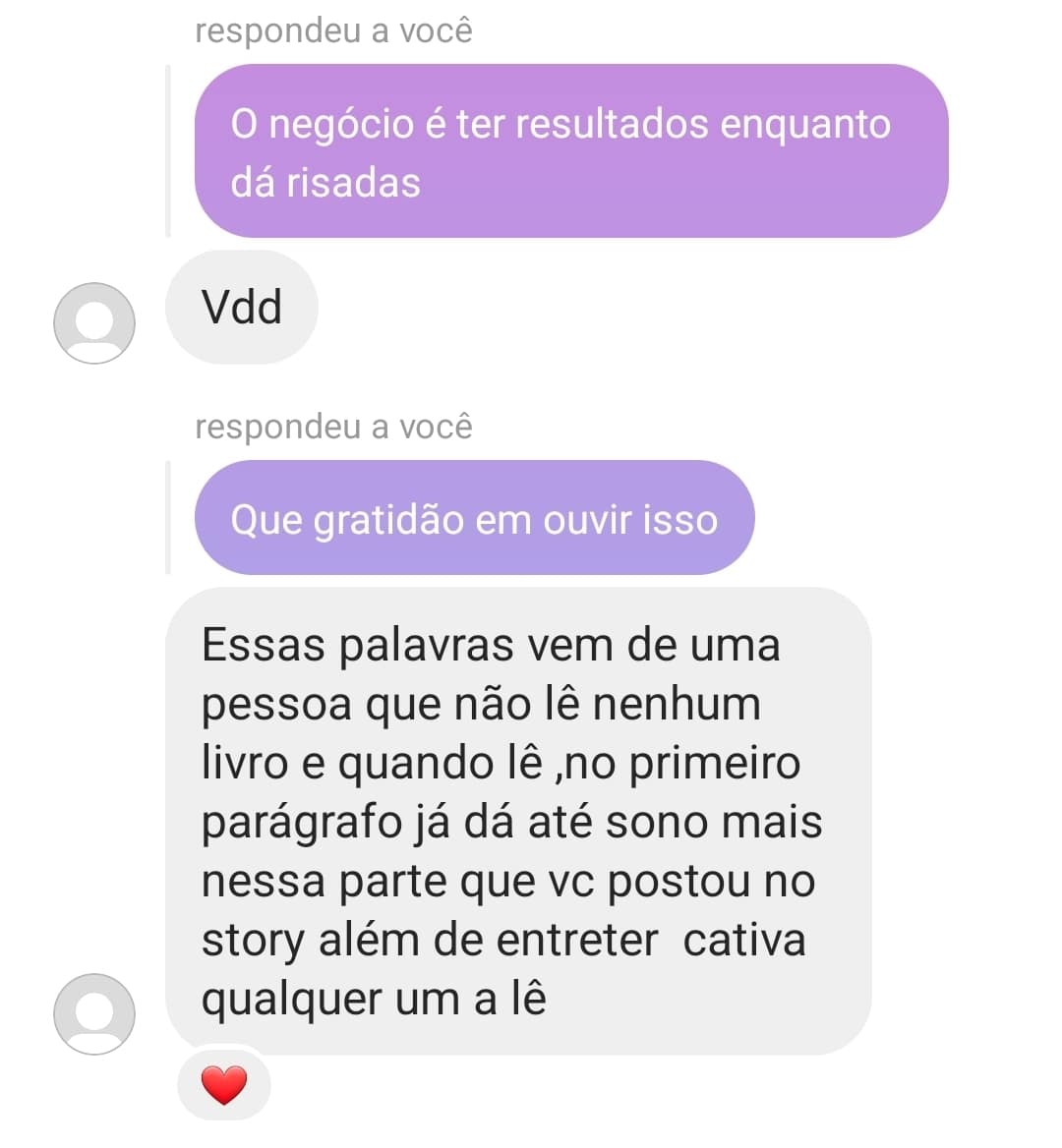Open the avatar beside the "Essas palavras" message
The width and height of the screenshot is (1062, 1148).
(x=94, y=1013)
